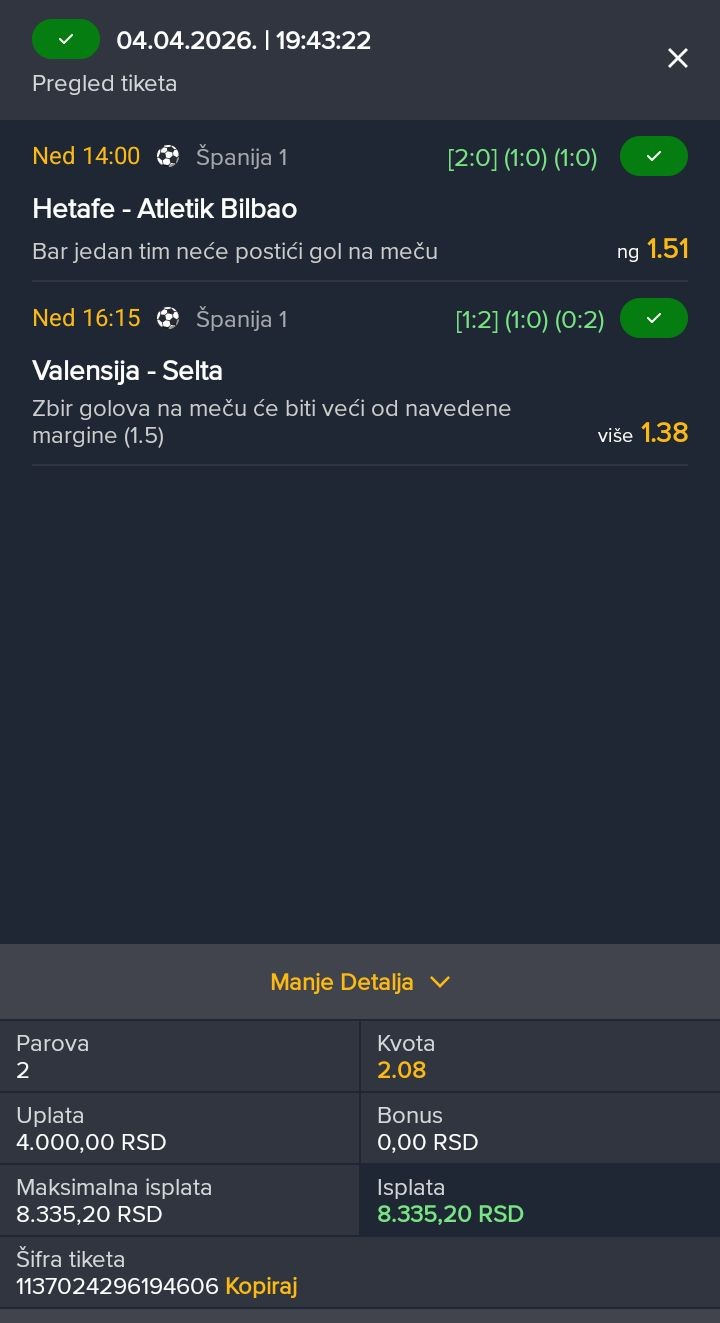This screenshot has width=720, height=1323.
Task: Collapse details with Manje Detalja
Action: (x=360, y=982)
